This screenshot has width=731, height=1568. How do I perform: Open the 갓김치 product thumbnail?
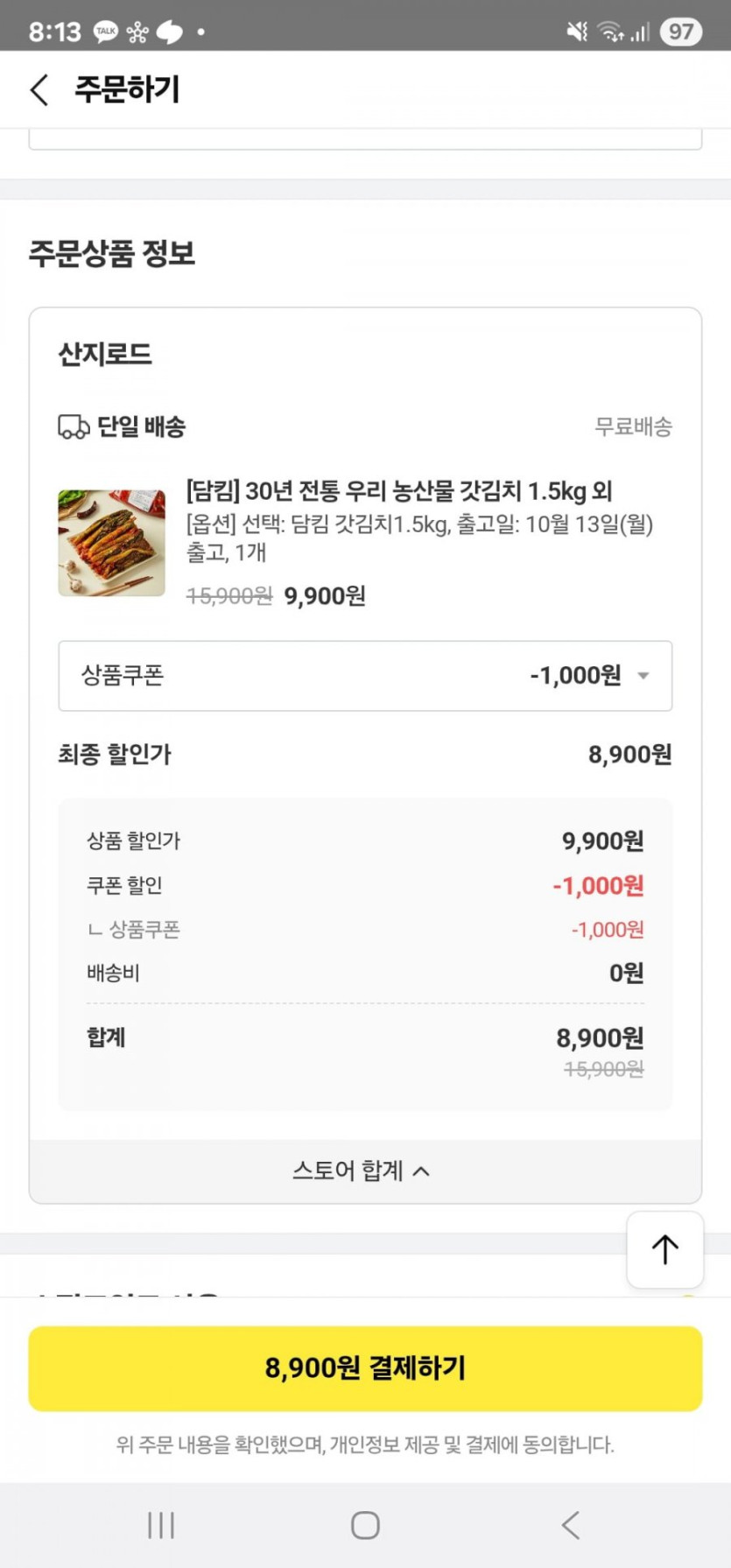(x=111, y=543)
